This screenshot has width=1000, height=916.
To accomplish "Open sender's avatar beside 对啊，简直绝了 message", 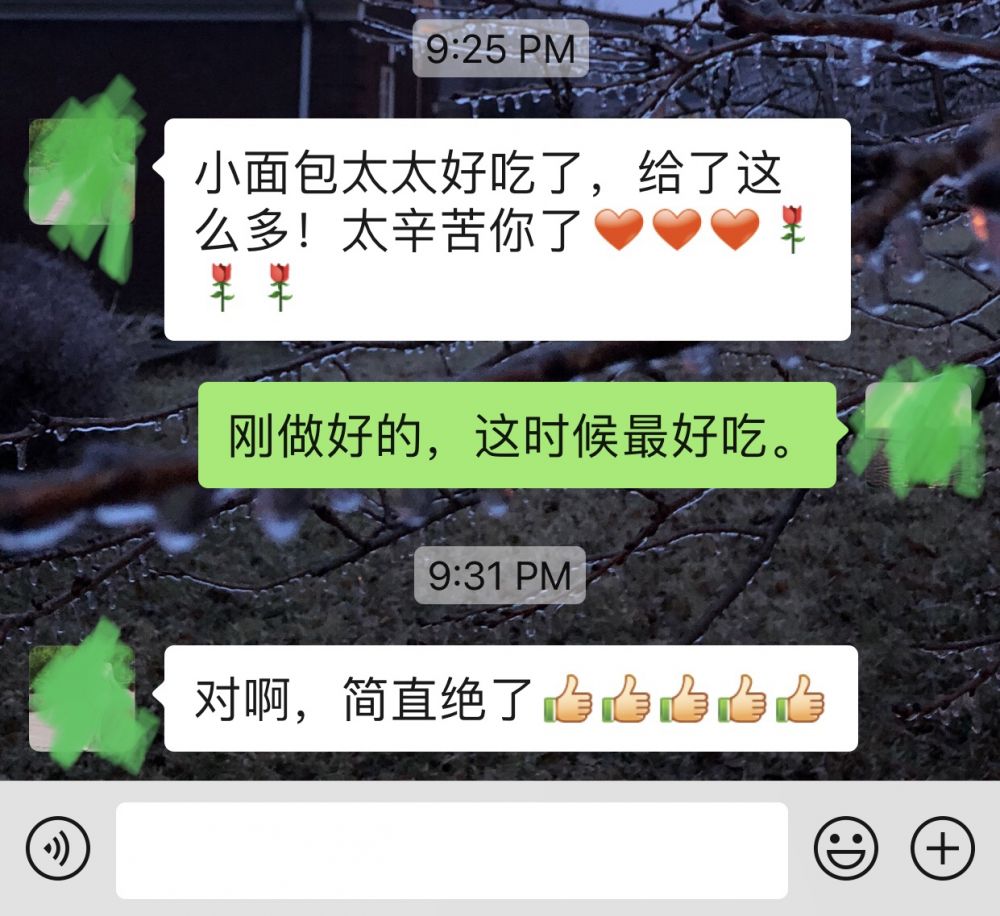I will tap(82, 698).
